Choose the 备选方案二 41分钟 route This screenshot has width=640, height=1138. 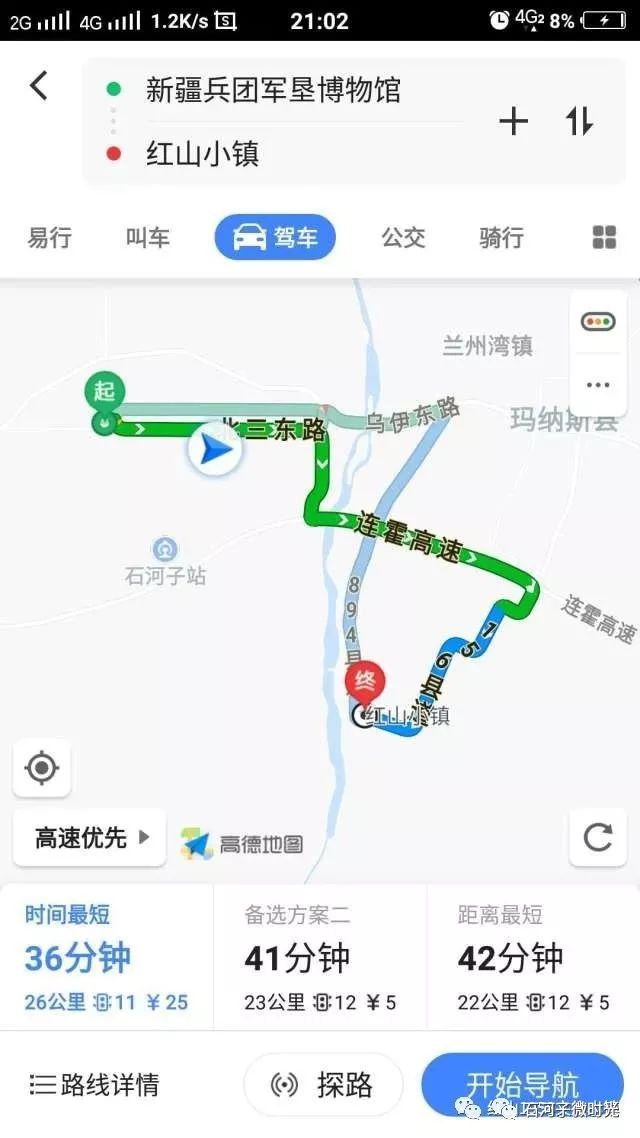(x=320, y=958)
